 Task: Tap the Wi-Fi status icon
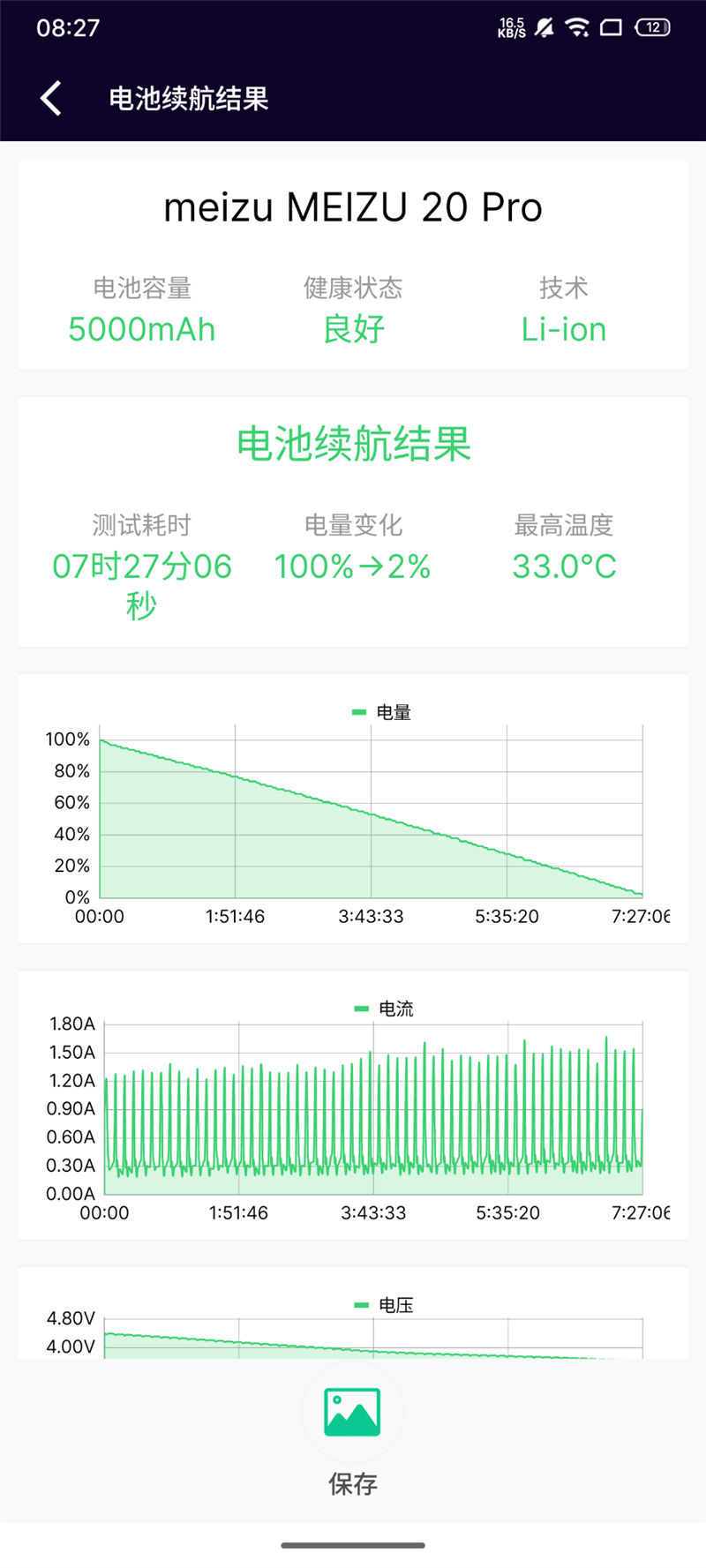pyautogui.click(x=578, y=27)
